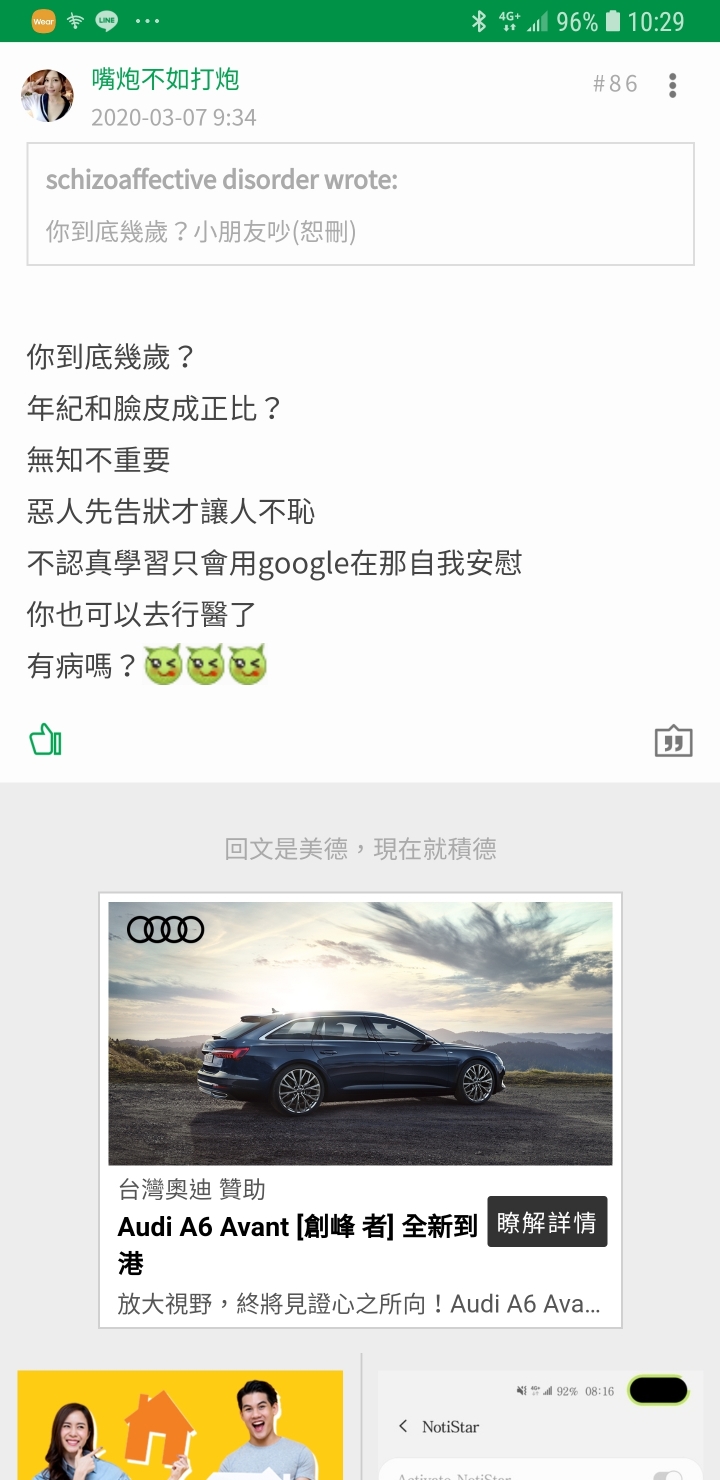The height and width of the screenshot is (1480, 720).
Task: Open the Audi A6 Avant ad image
Action: pyautogui.click(x=360, y=1033)
